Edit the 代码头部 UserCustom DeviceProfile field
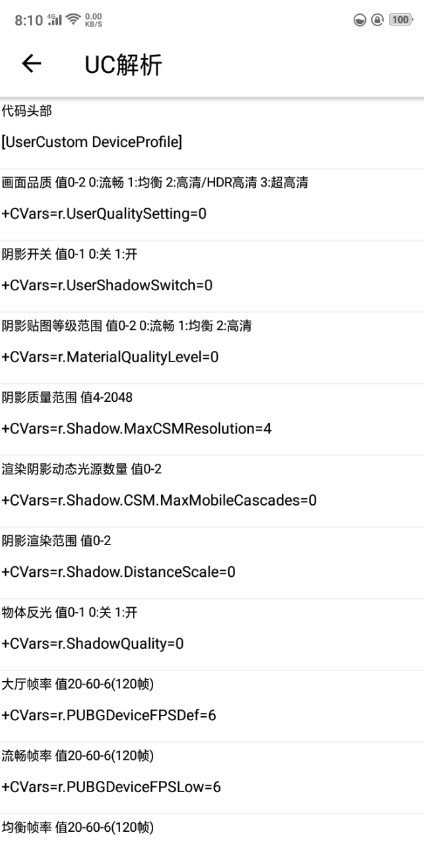 (212, 143)
